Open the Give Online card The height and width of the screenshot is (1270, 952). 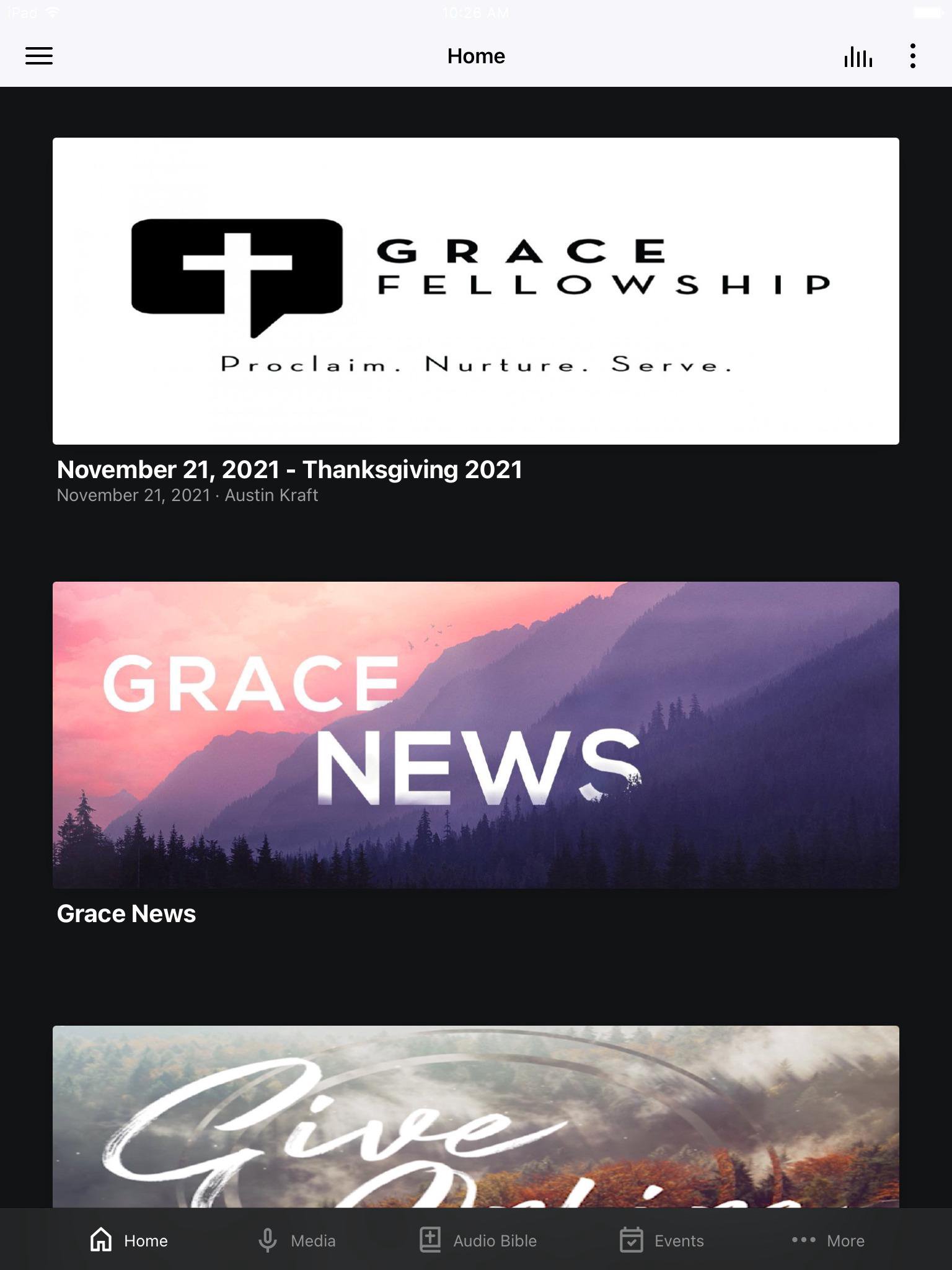tap(475, 1116)
